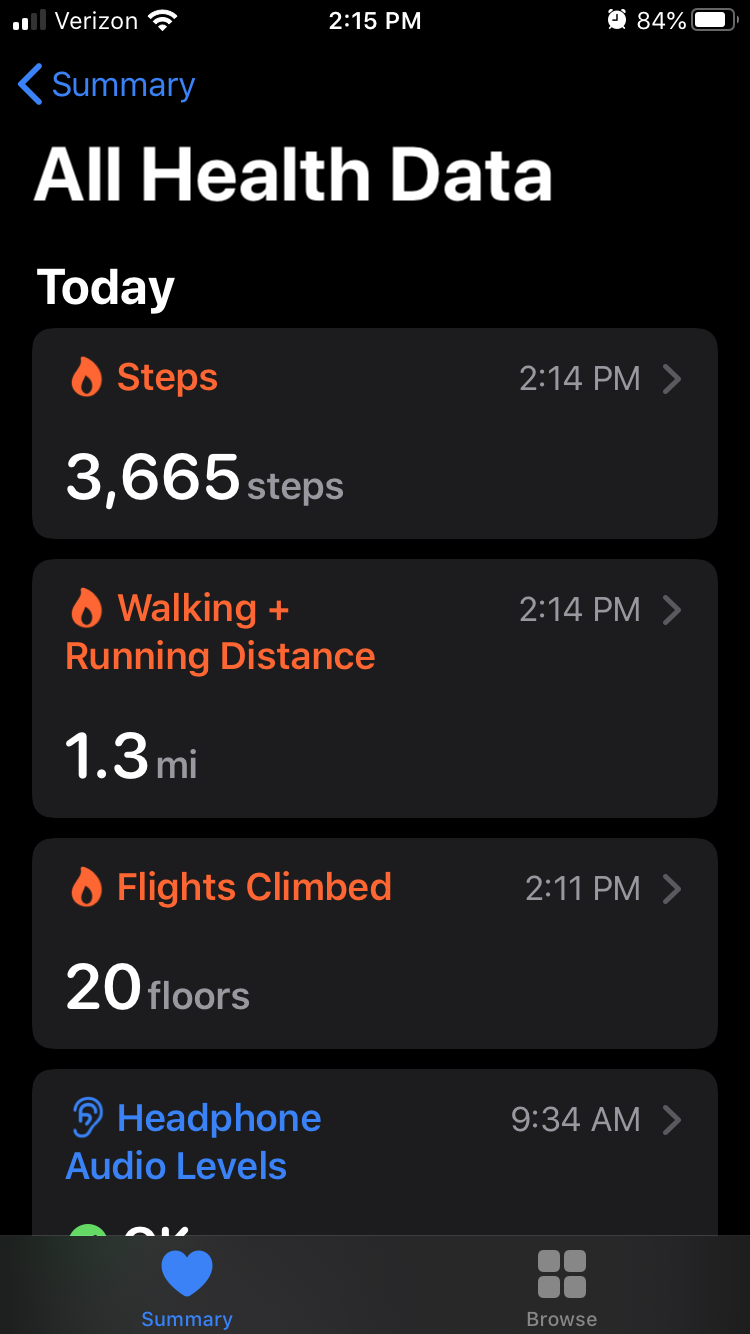View Flights Climbed data
Image resolution: width=750 pixels, height=1334 pixels.
[374, 943]
